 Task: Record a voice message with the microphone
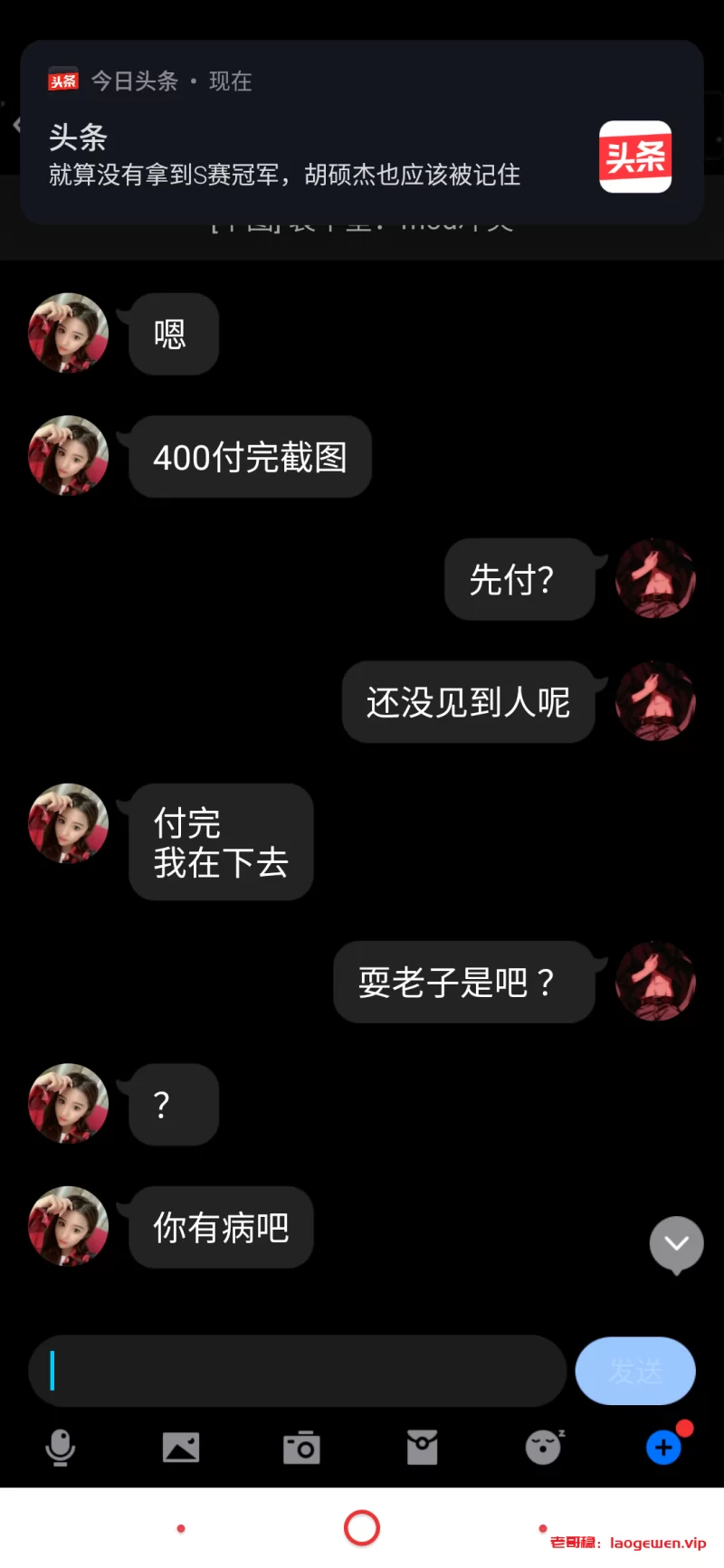click(60, 1448)
